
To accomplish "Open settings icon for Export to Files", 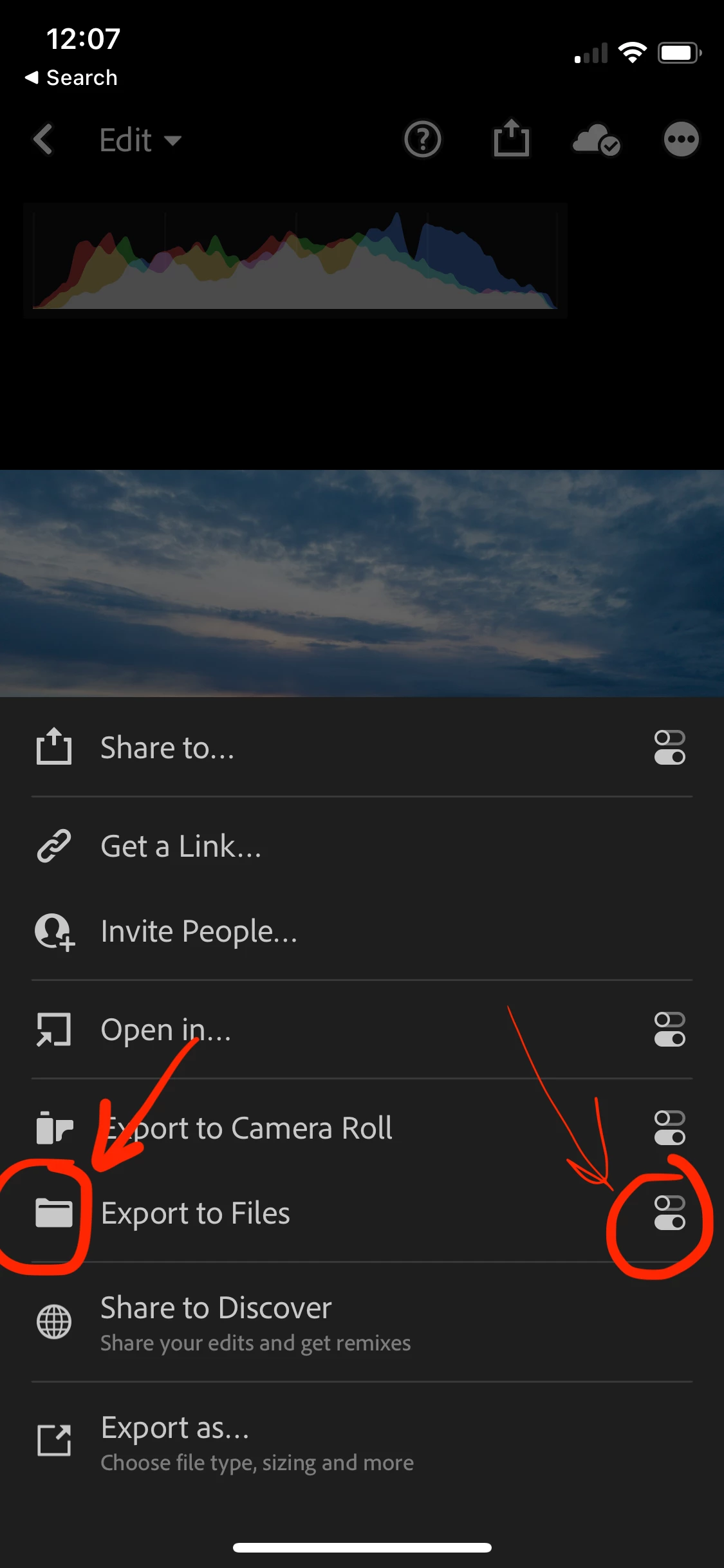I will [669, 1213].
